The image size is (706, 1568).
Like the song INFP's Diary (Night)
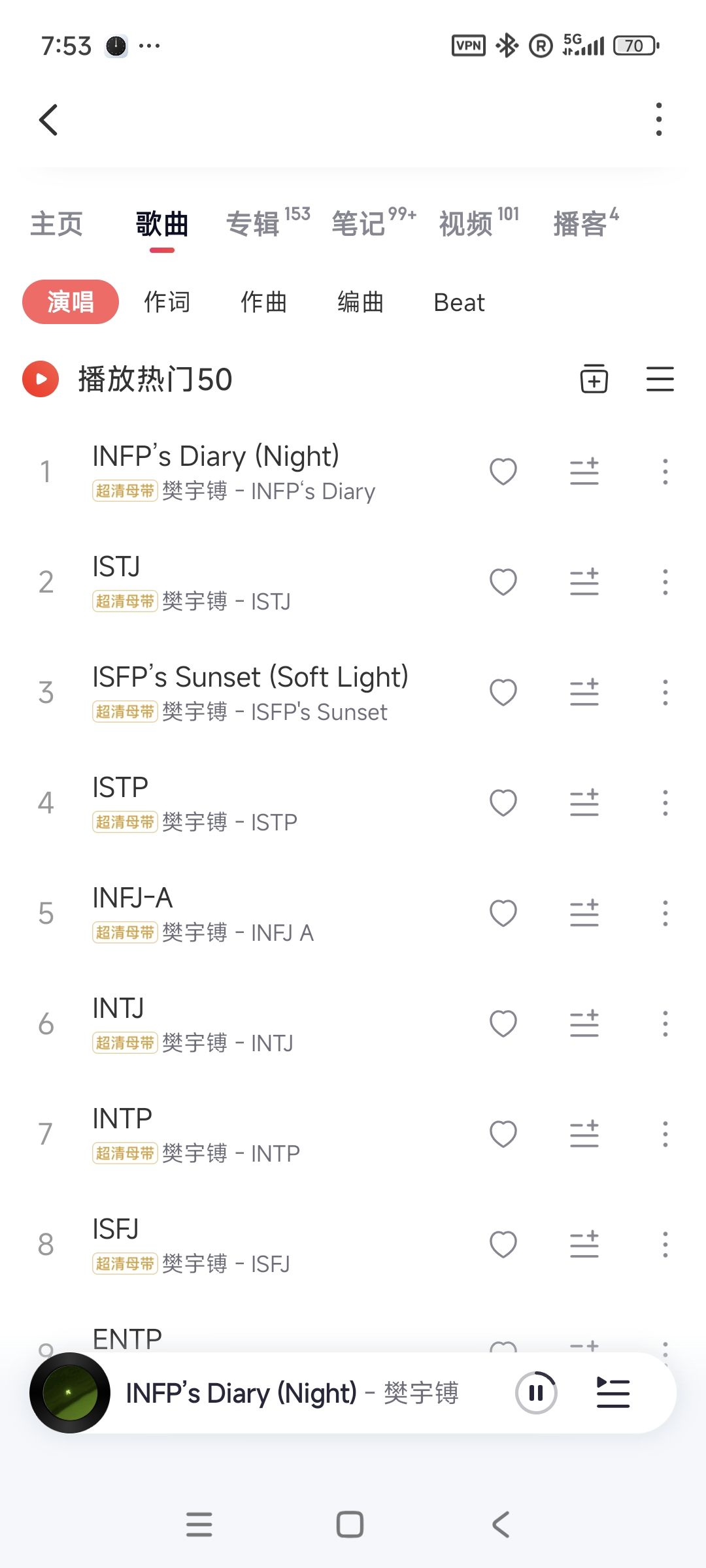coord(503,472)
